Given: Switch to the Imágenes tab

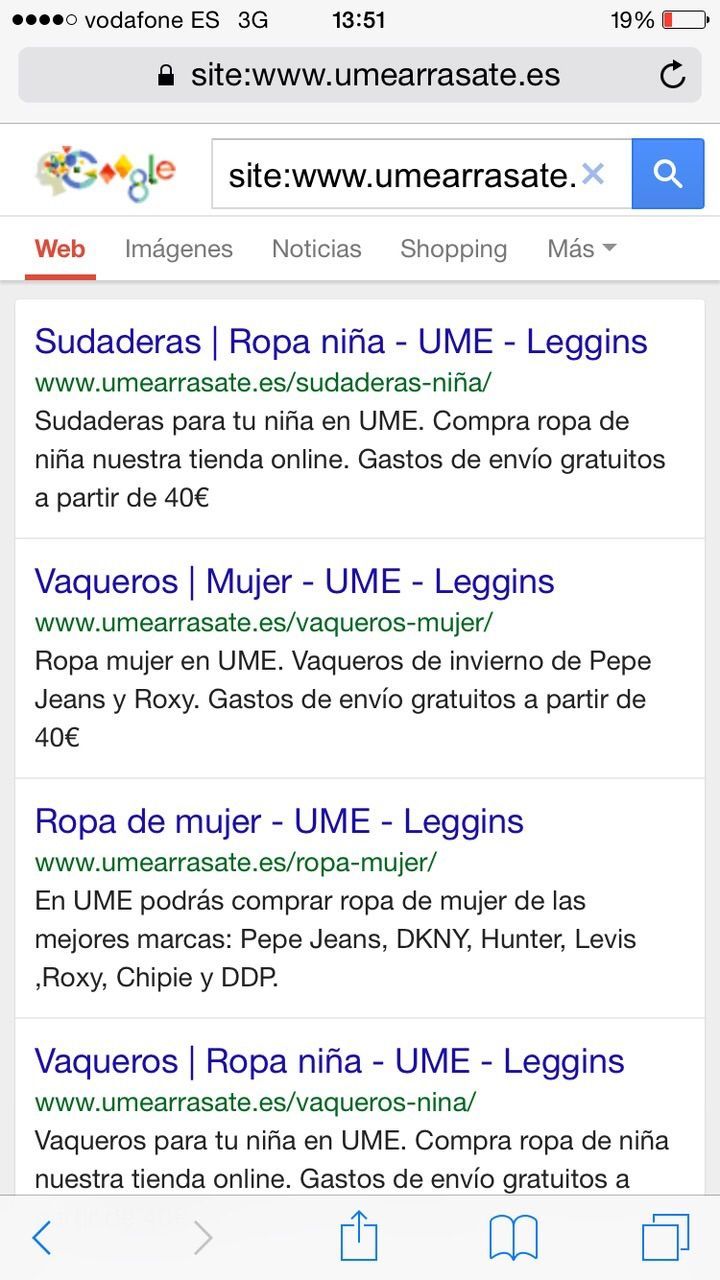Looking at the screenshot, I should tap(179, 249).
